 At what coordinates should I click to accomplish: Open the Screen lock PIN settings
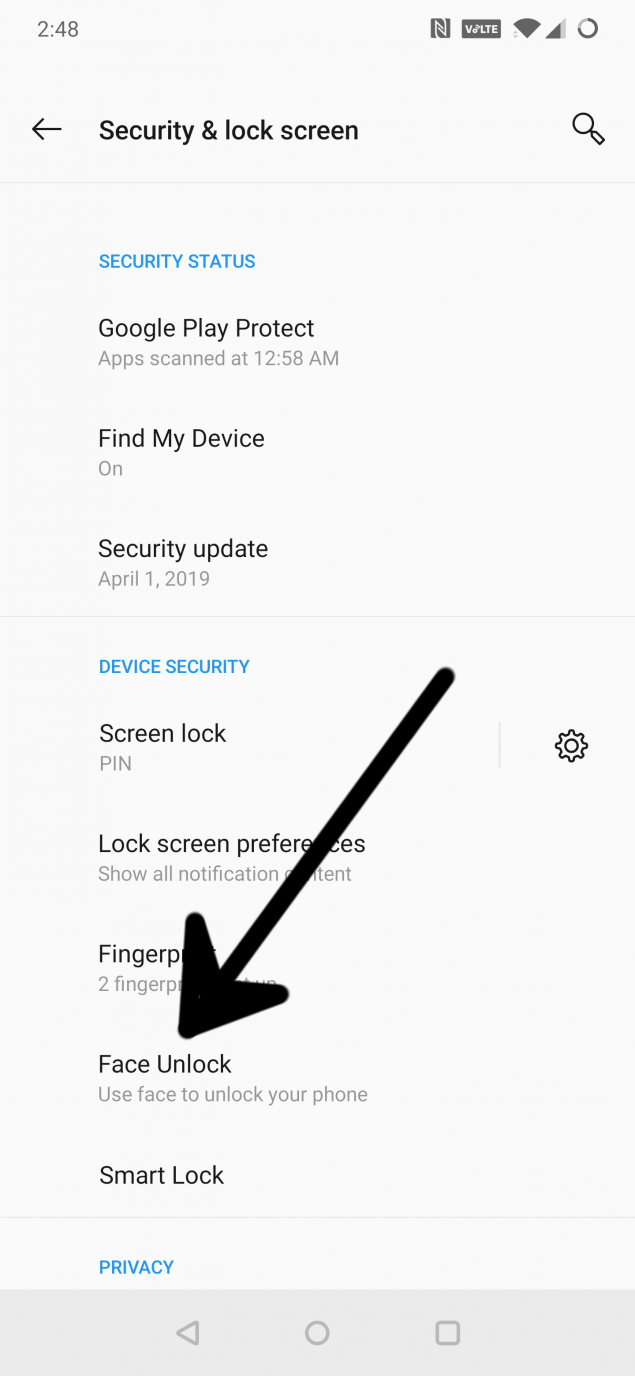pyautogui.click(x=249, y=747)
